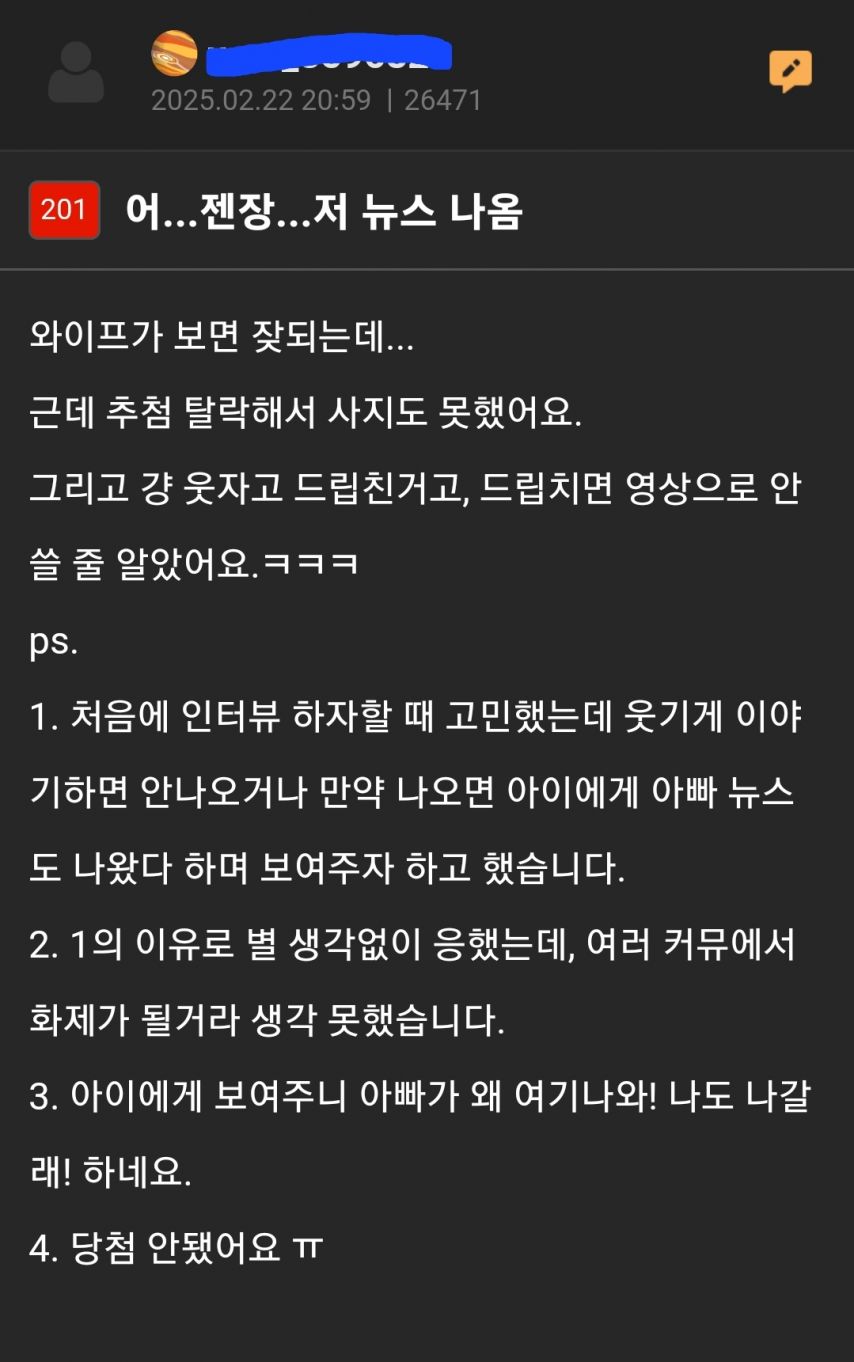This screenshot has width=854, height=1362.
Task: Open the author's profile avatar
Action: (76, 72)
